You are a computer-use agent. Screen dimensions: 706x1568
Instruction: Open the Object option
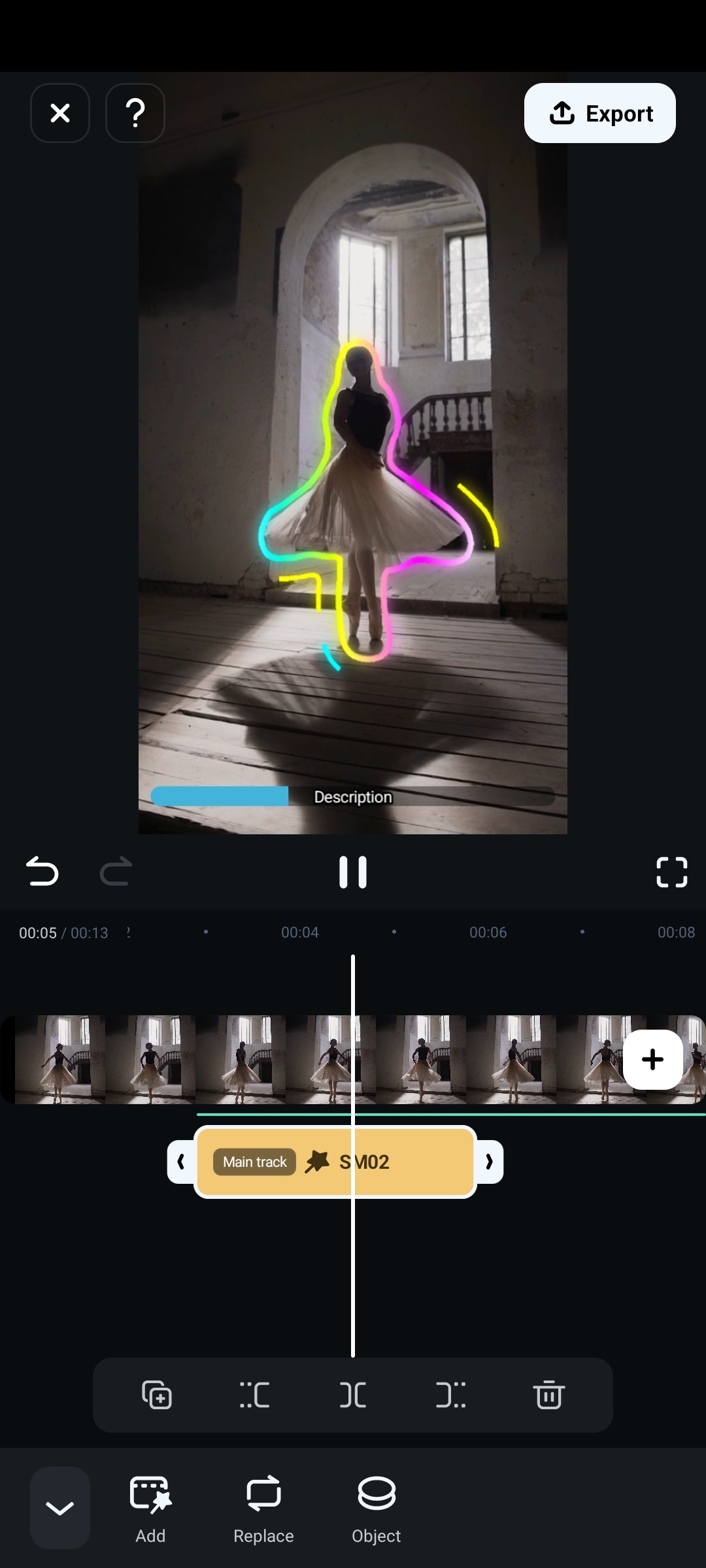coord(377,1507)
